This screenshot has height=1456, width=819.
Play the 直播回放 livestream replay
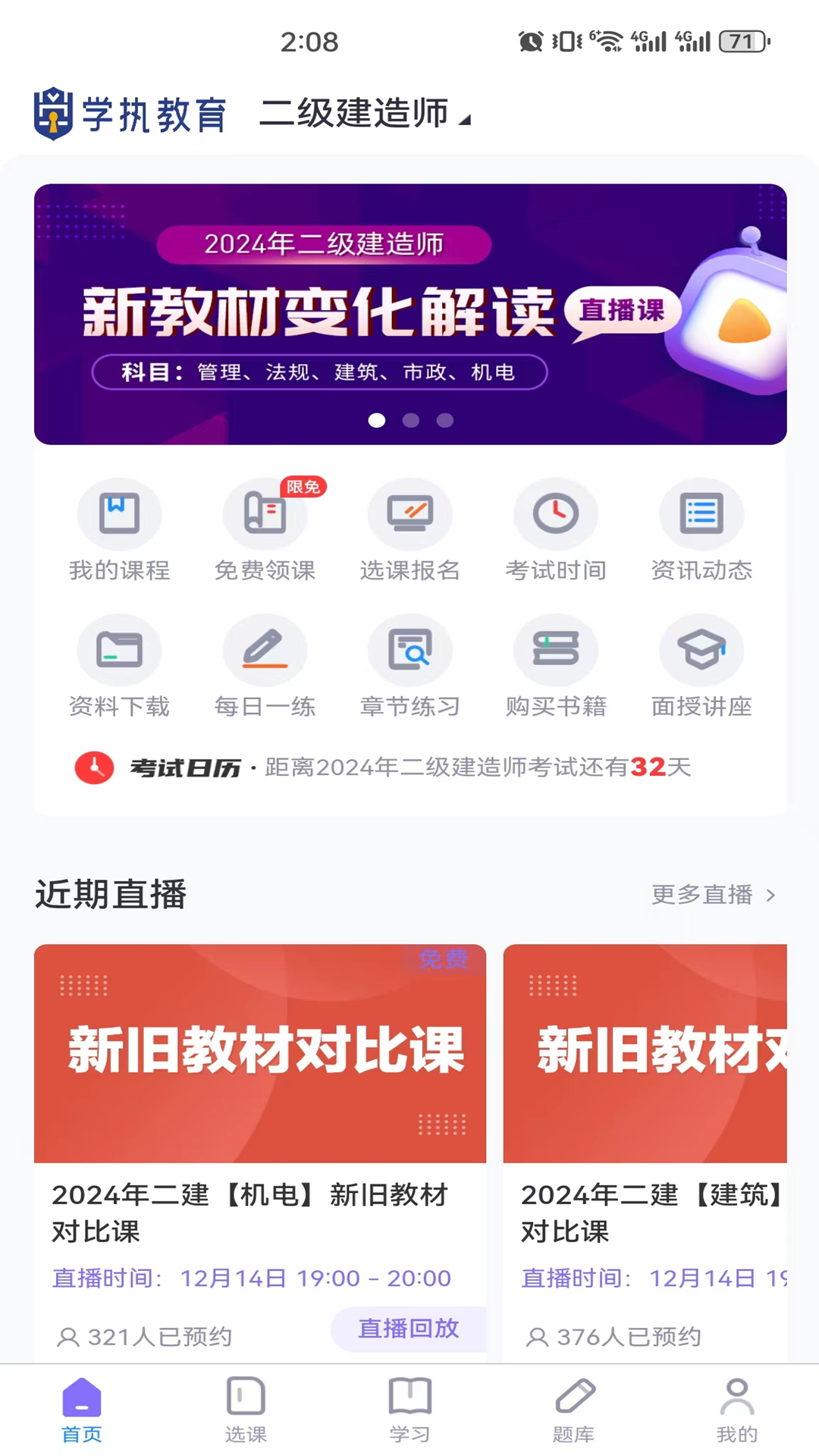point(408,1329)
